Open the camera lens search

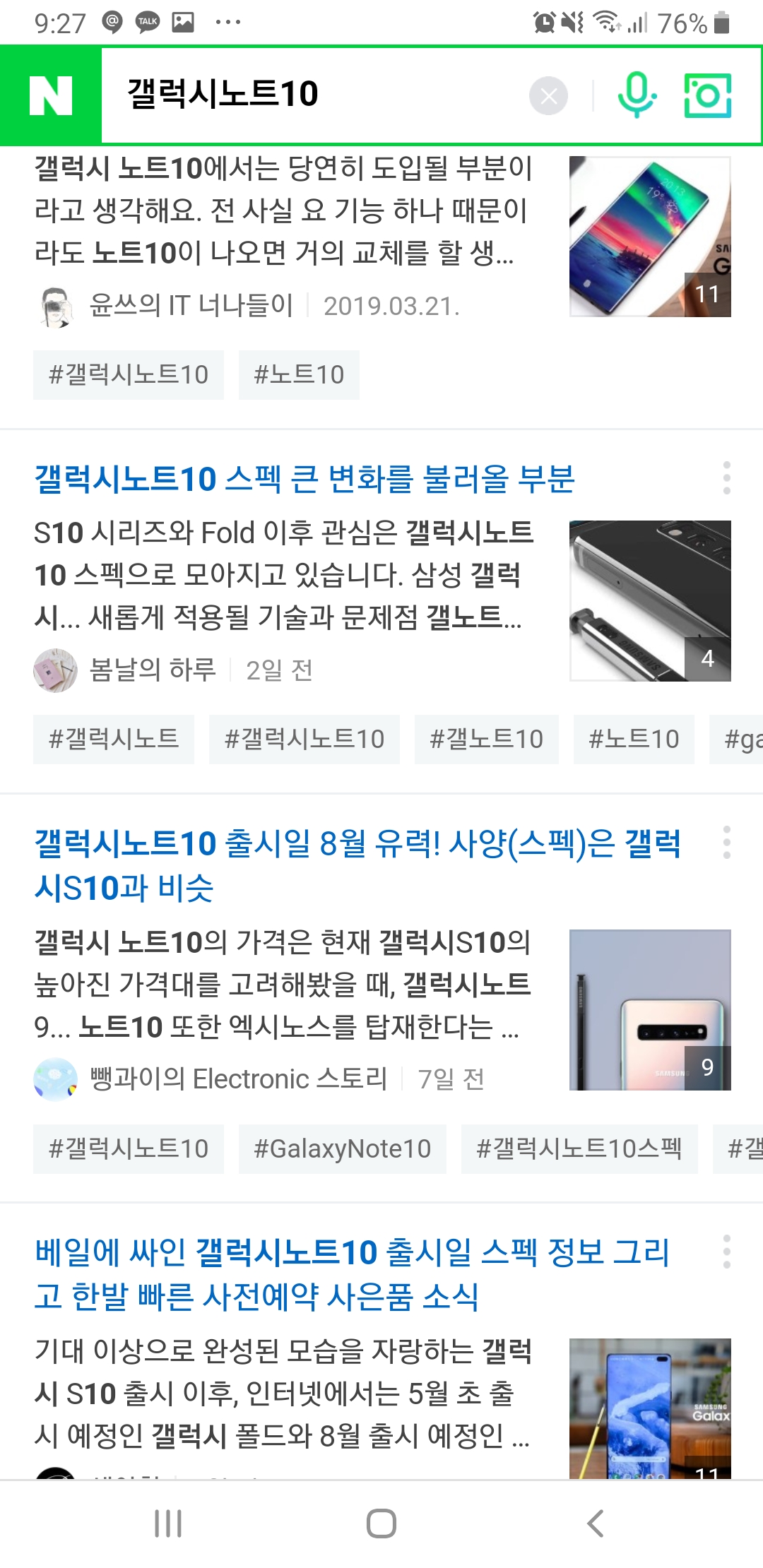[707, 95]
